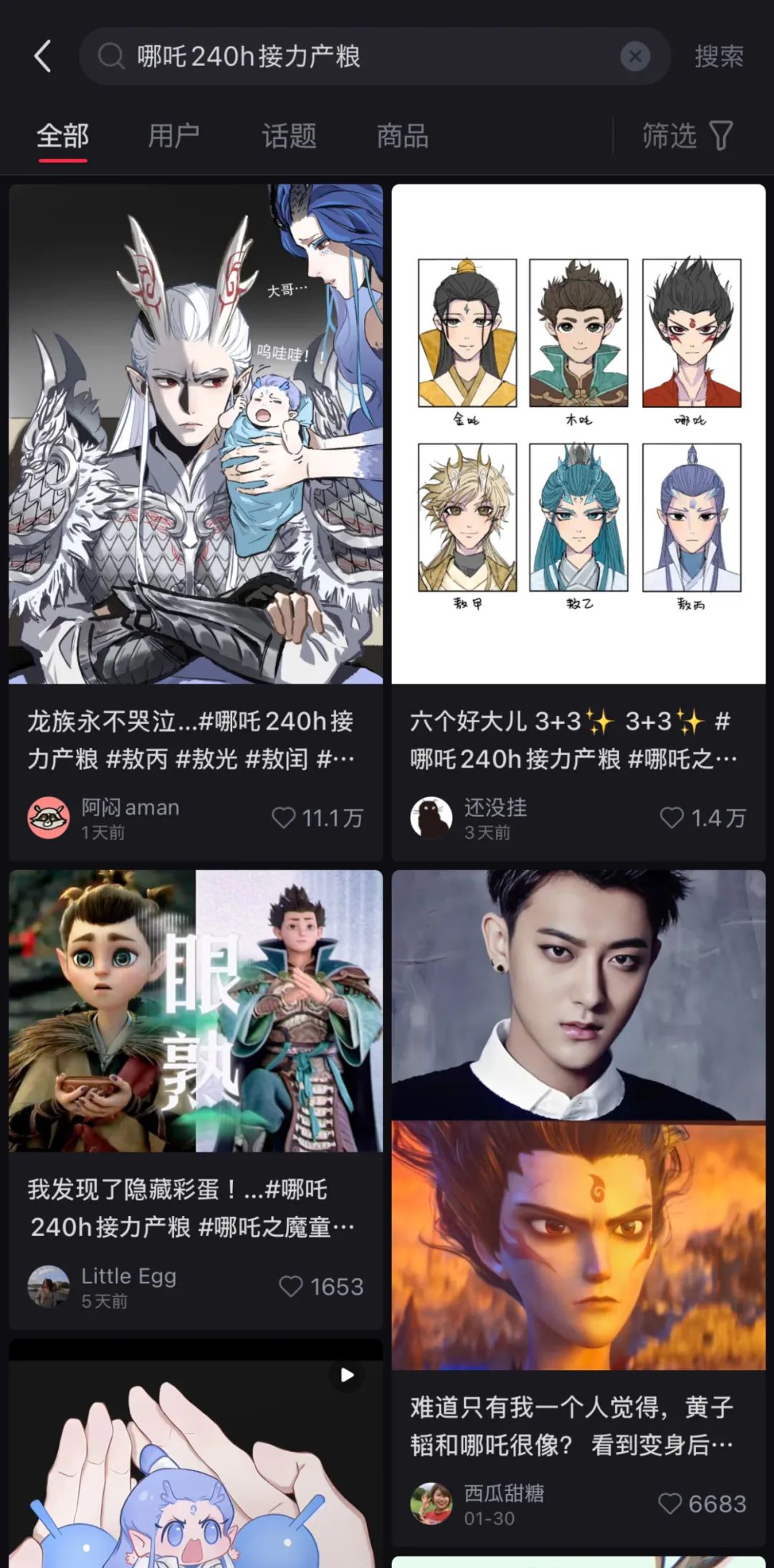Open the video post with the play icon
This screenshot has height=1568, width=774.
coord(195,1463)
